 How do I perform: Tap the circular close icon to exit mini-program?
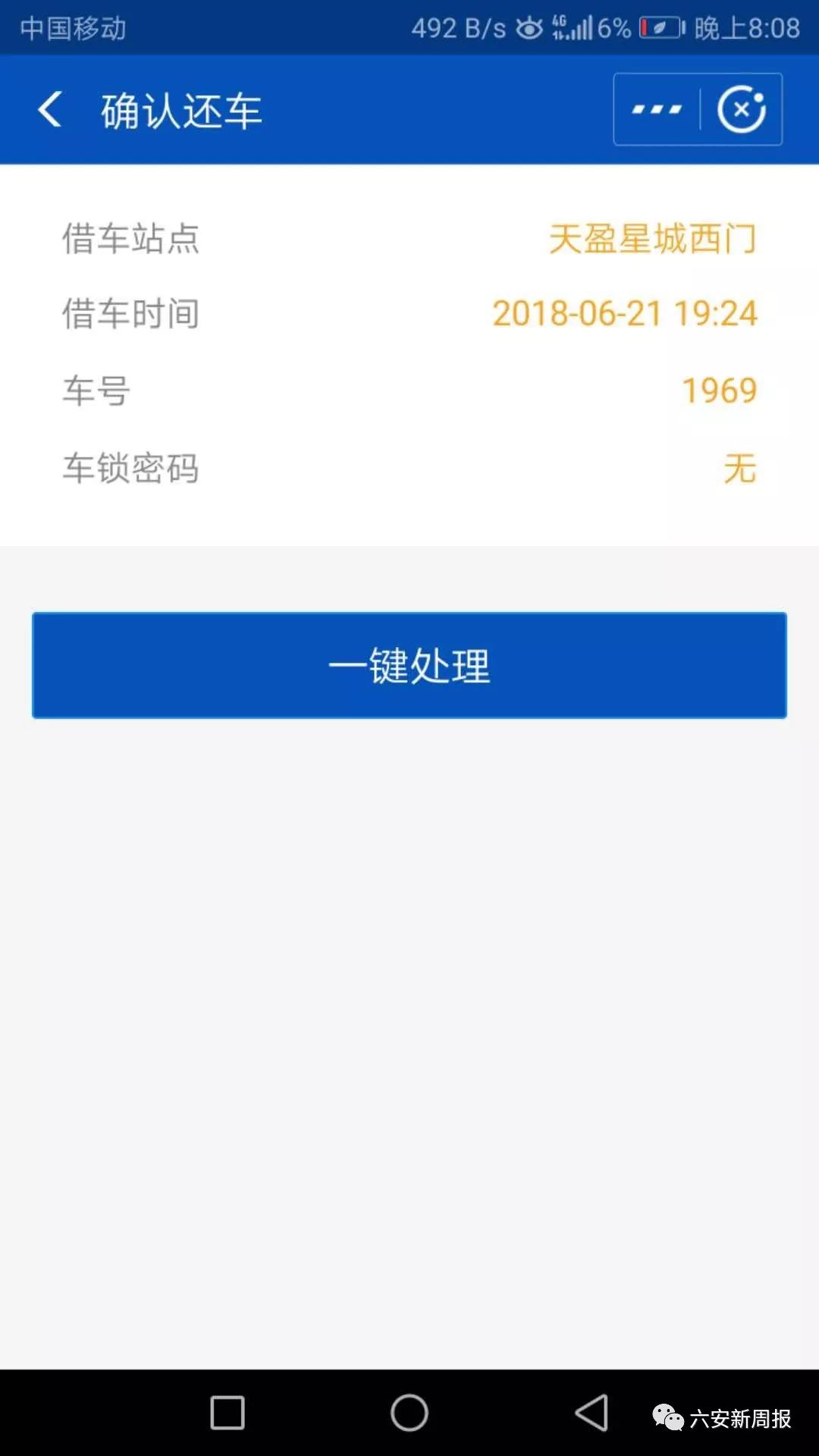(741, 108)
